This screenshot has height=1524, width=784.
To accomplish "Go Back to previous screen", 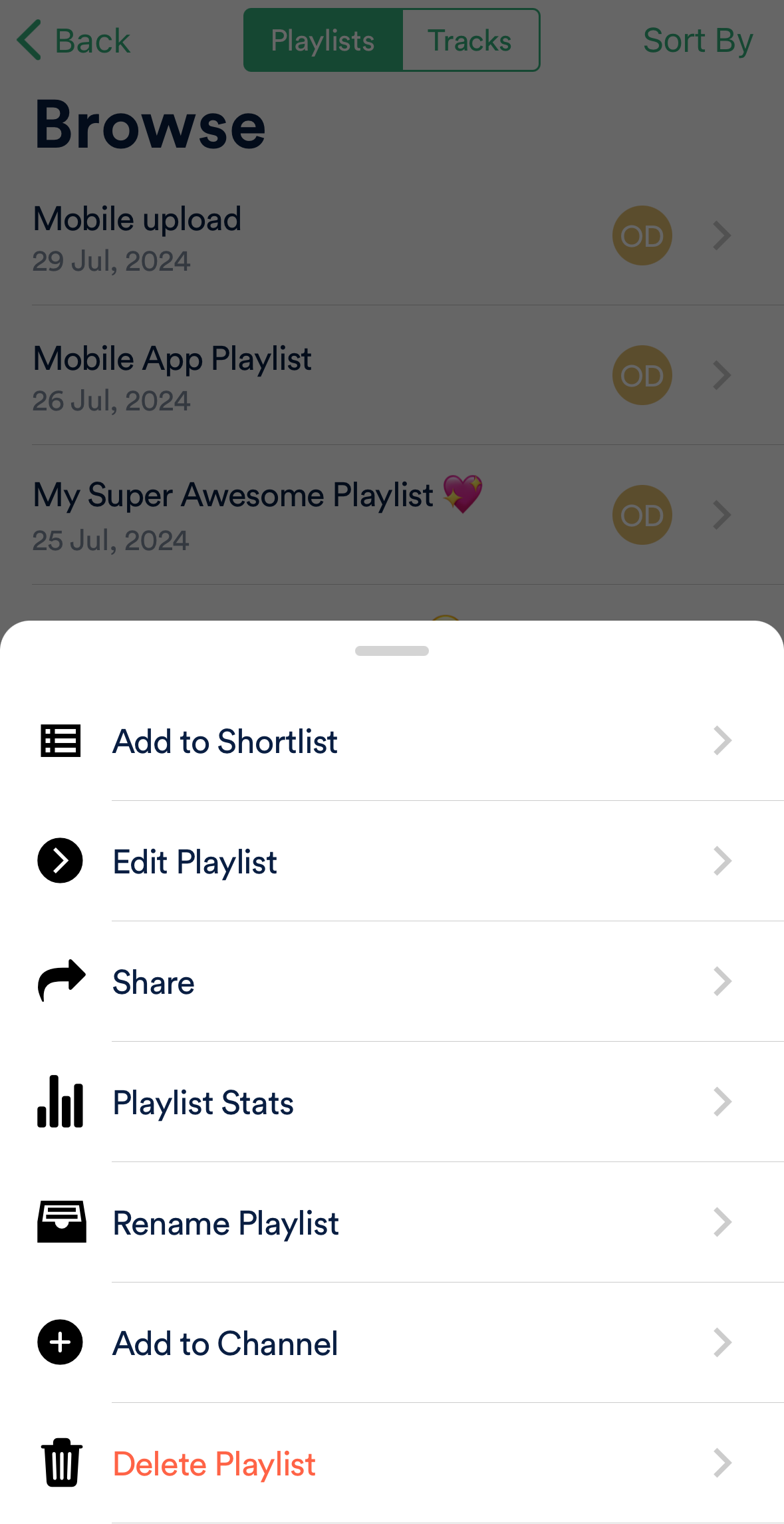I will (x=74, y=41).
